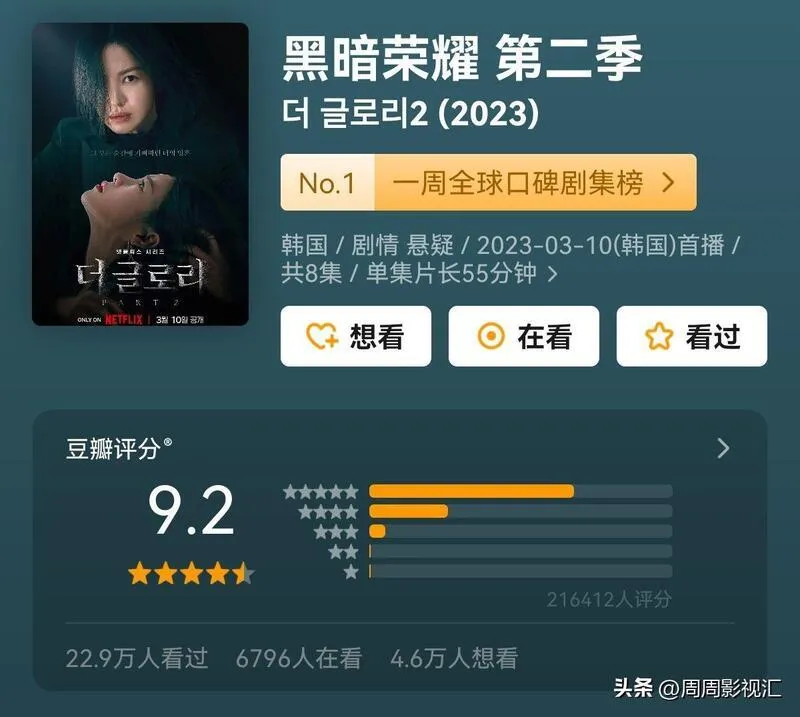This screenshot has width=800, height=717.
Task: Open the 豆瓣评分 rating details chevron
Action: click(x=723, y=449)
